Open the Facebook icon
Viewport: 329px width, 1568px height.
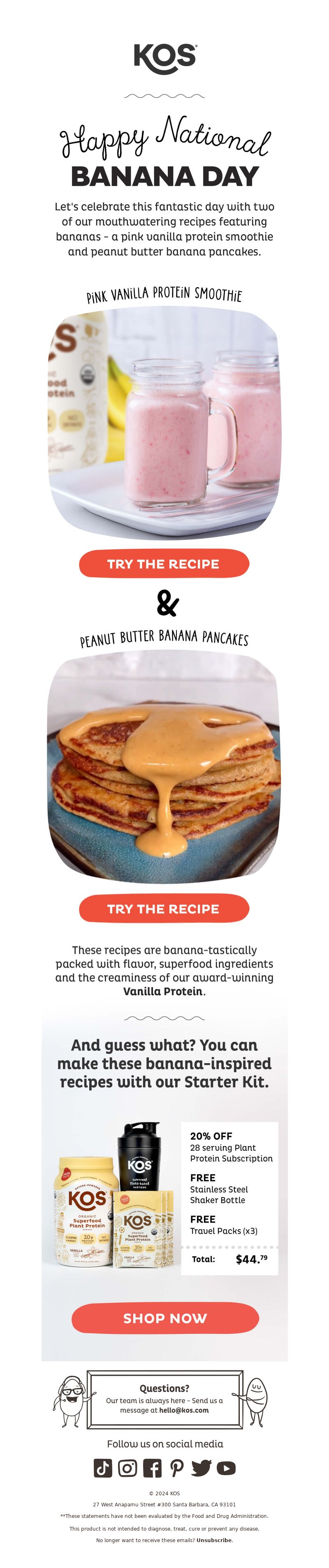click(x=152, y=1468)
